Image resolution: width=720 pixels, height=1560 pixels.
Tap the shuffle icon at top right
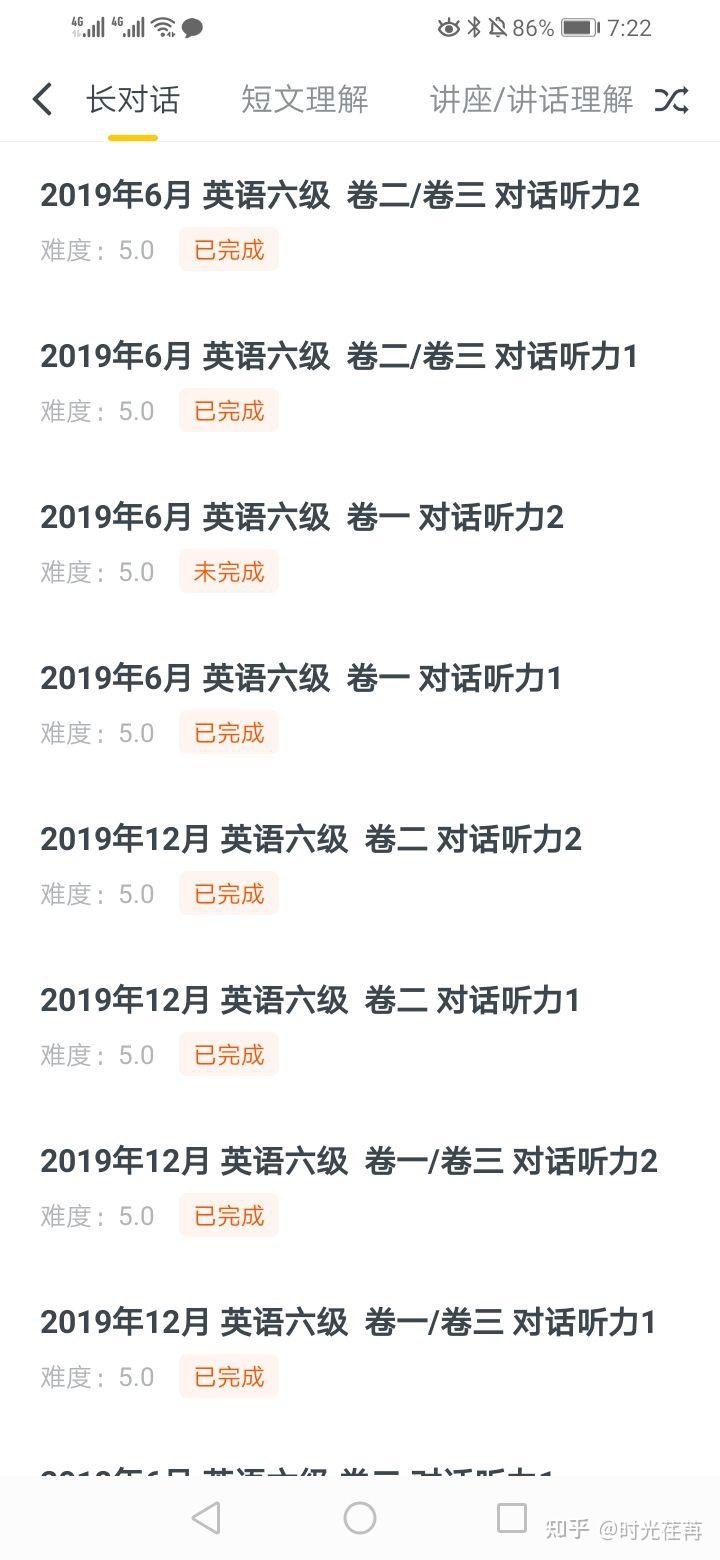[x=671, y=100]
